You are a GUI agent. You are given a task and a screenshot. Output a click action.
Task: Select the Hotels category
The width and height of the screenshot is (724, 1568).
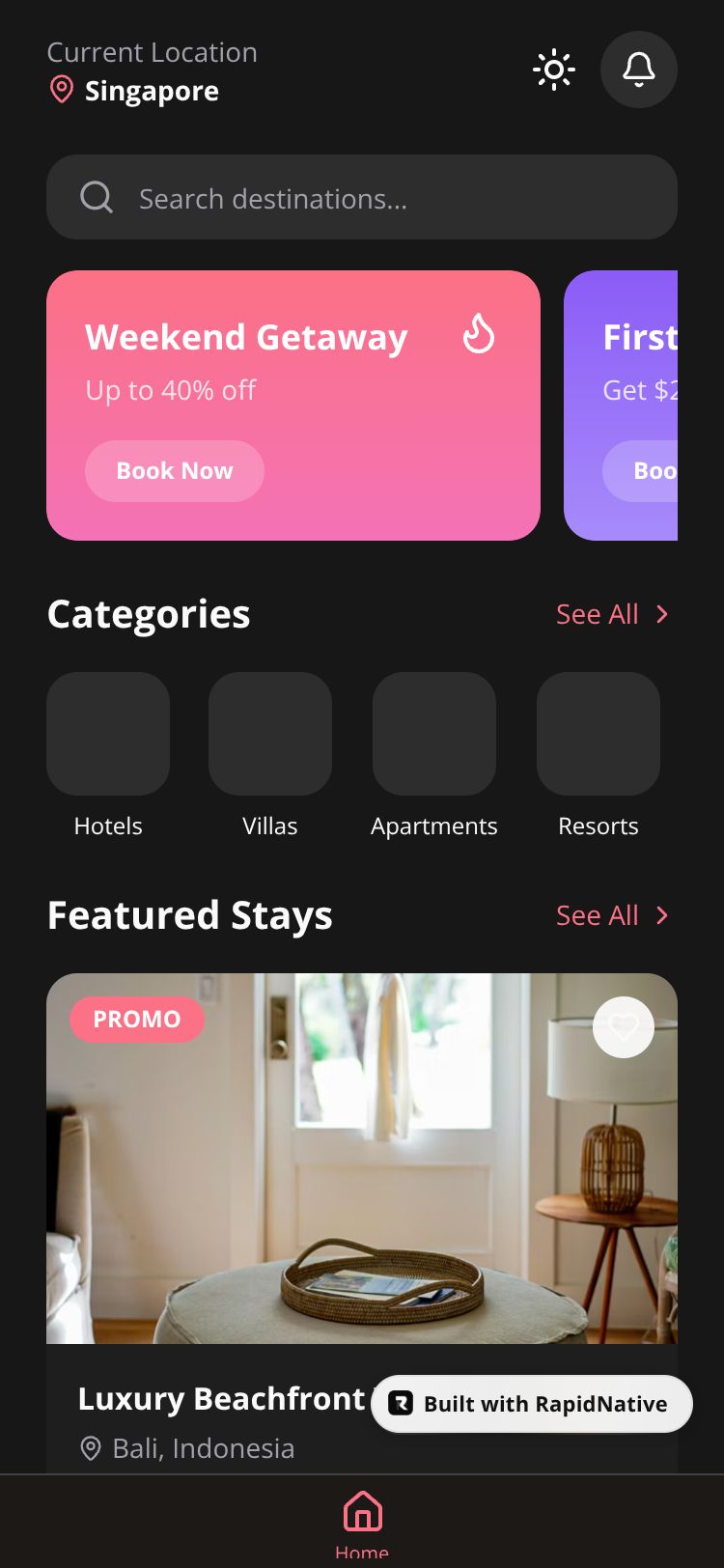point(108,735)
